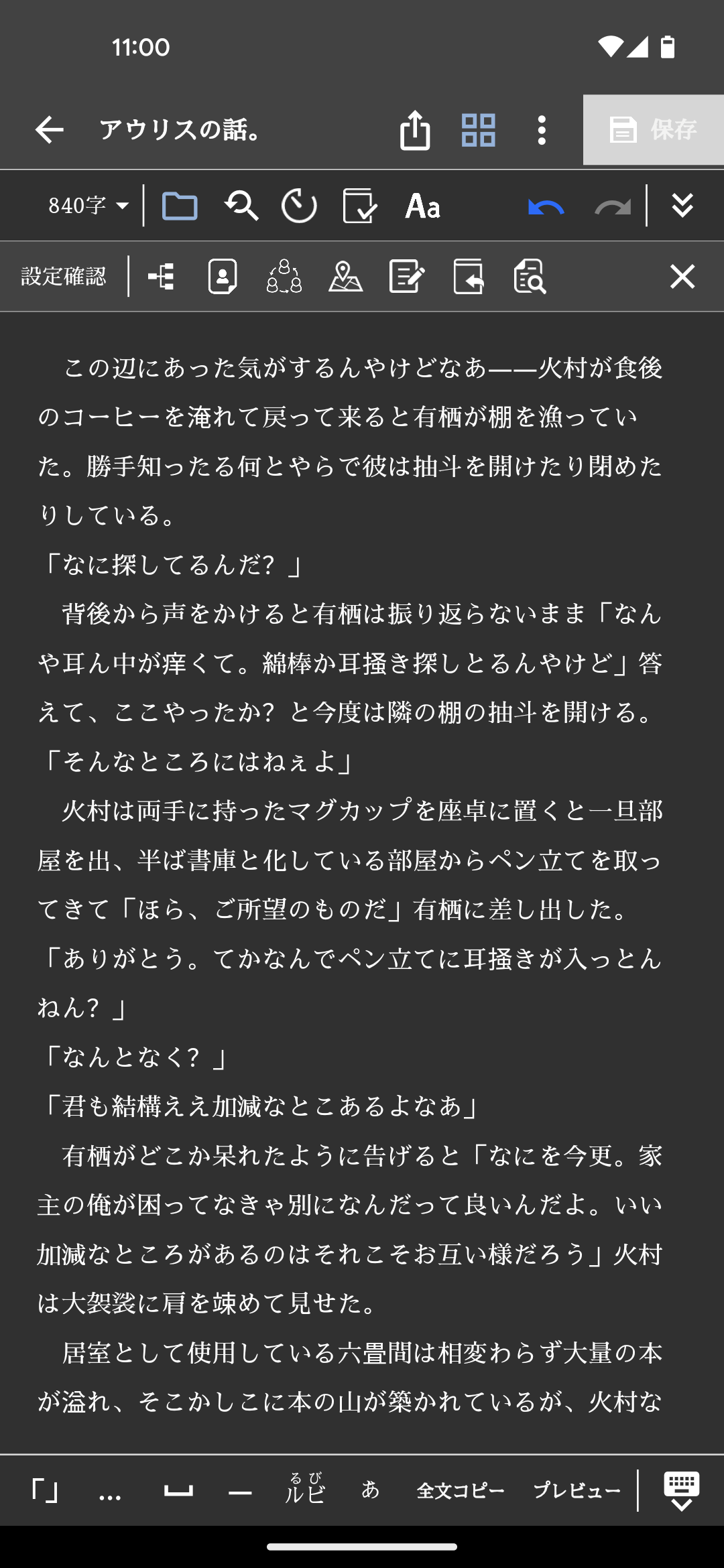724x1568 pixels.
Task: Open the 840字 character count dropdown
Action: (88, 205)
